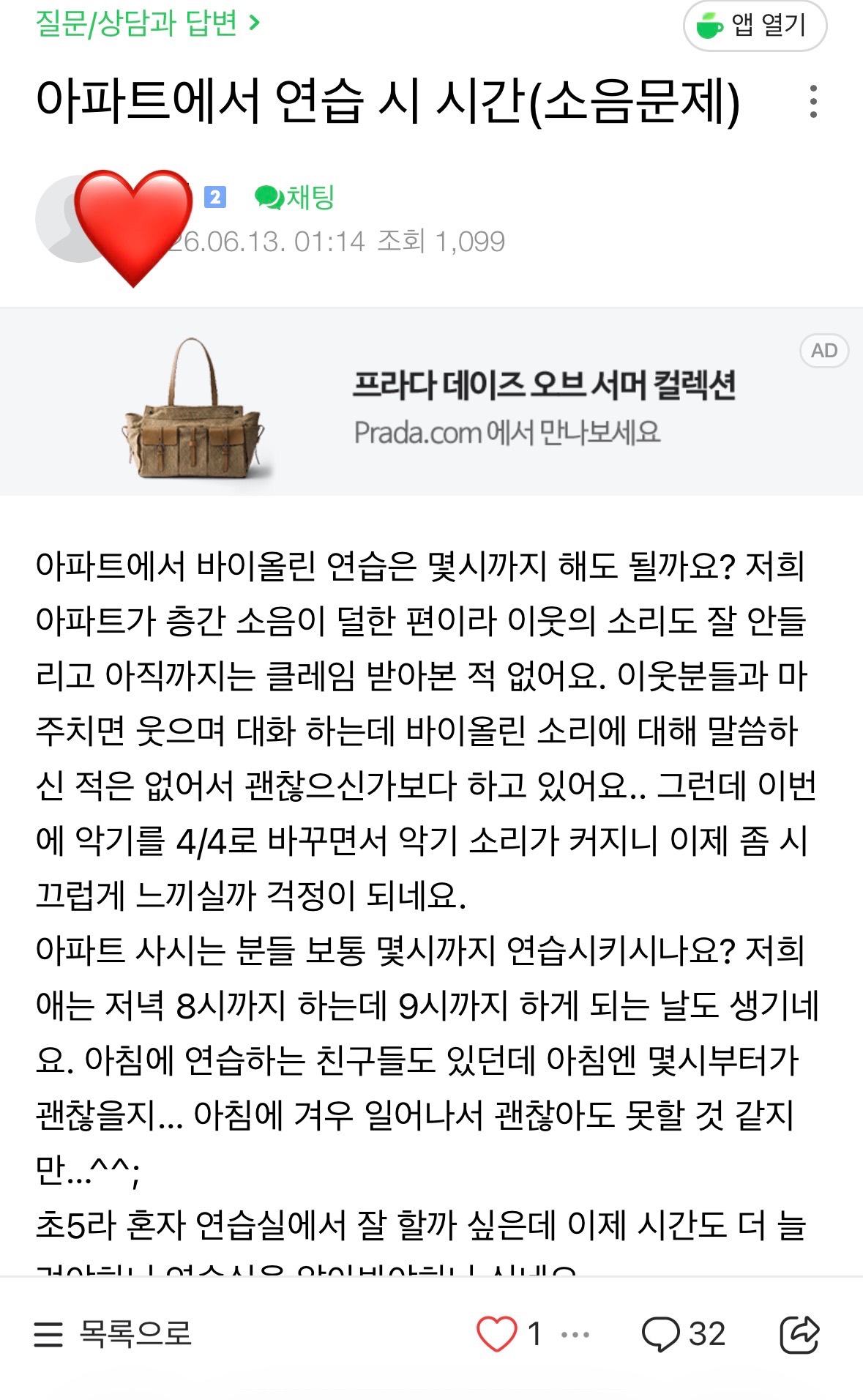Image resolution: width=863 pixels, height=1400 pixels.
Task: Like this post with the heart
Action: 497,1334
